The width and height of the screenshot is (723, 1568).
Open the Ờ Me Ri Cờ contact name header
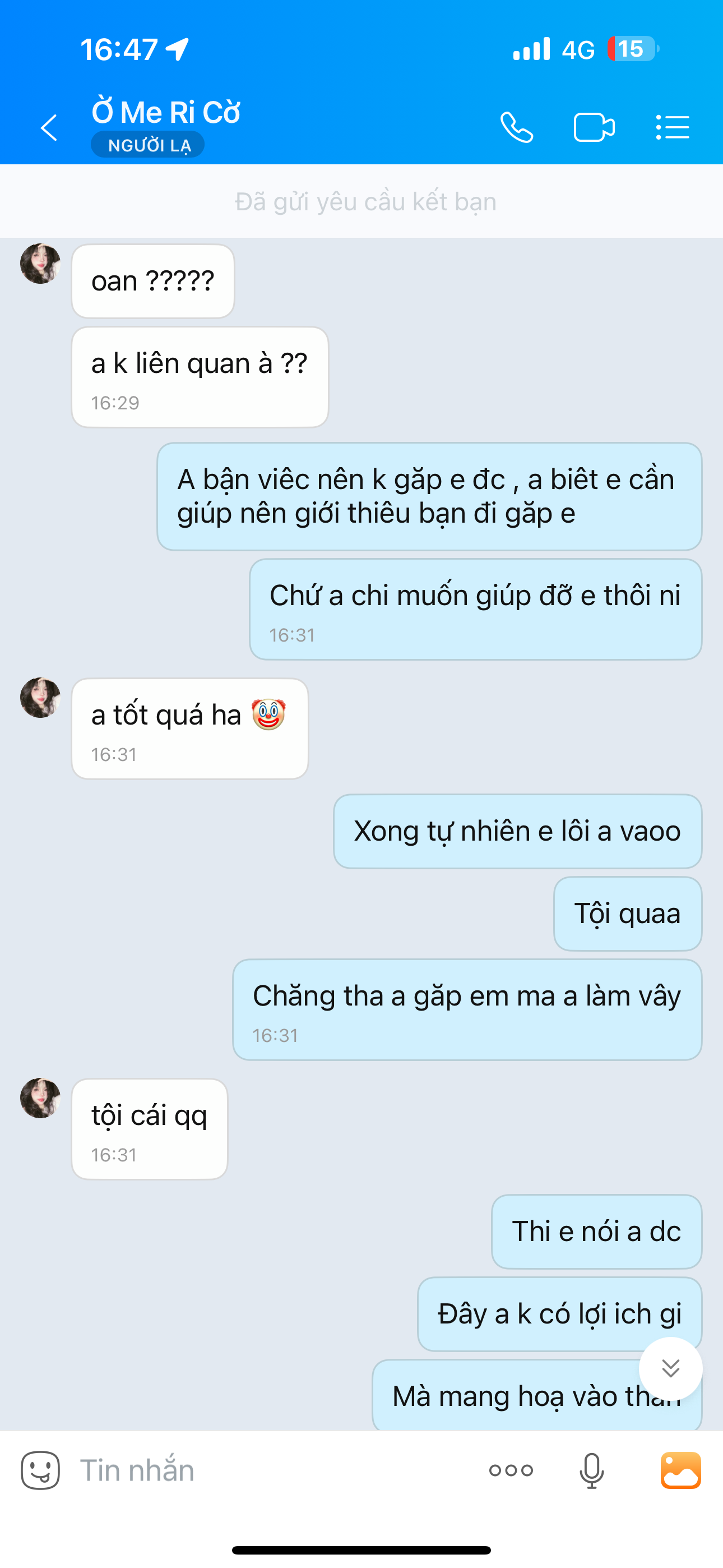tap(166, 113)
